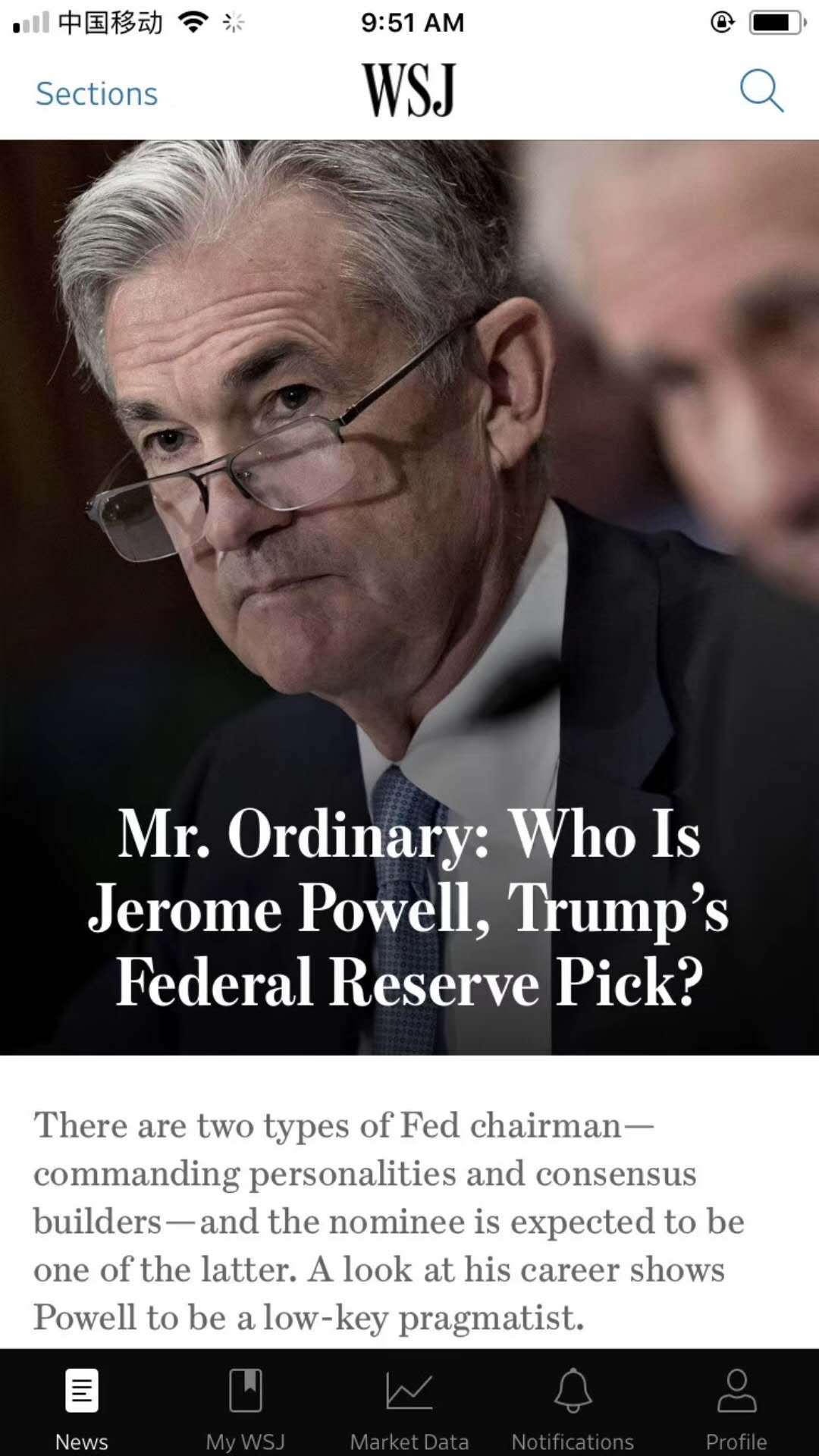Open the search magnifier icon
This screenshot has width=819, height=1456.
[x=761, y=91]
